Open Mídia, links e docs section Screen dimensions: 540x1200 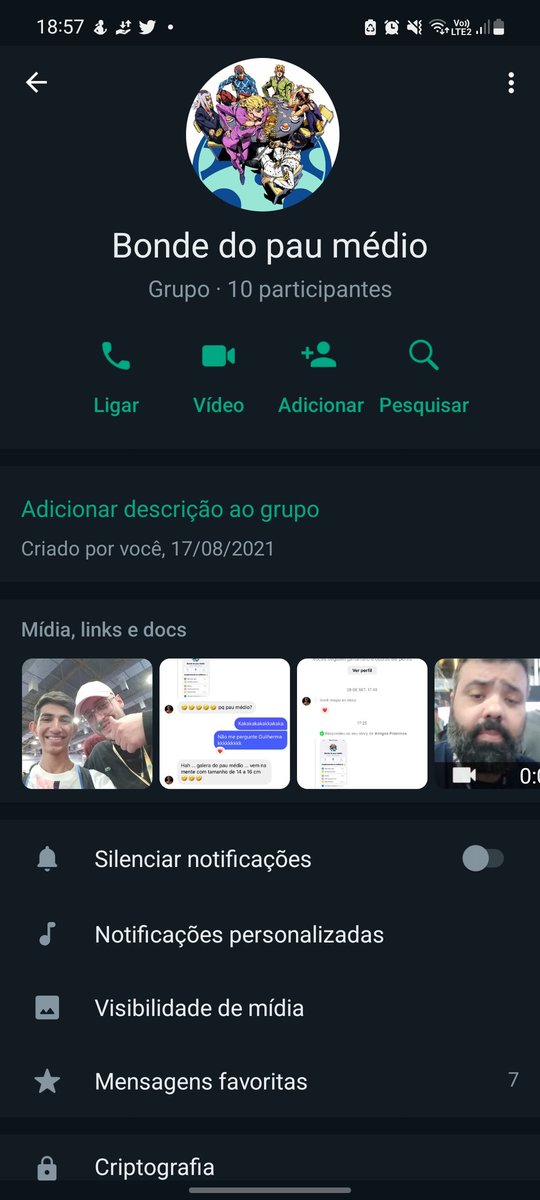pyautogui.click(x=104, y=630)
